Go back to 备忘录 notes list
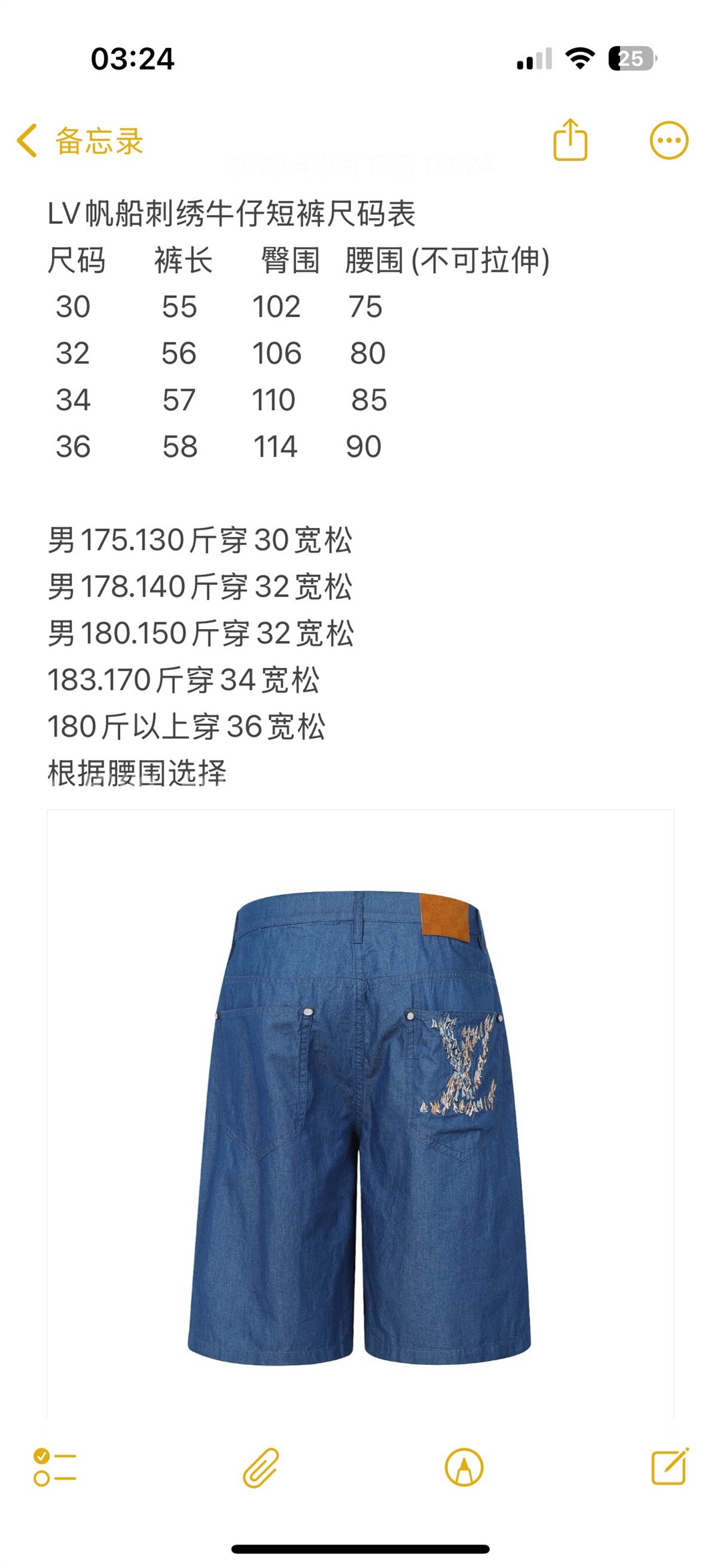The width and height of the screenshot is (721, 1568). click(80, 141)
